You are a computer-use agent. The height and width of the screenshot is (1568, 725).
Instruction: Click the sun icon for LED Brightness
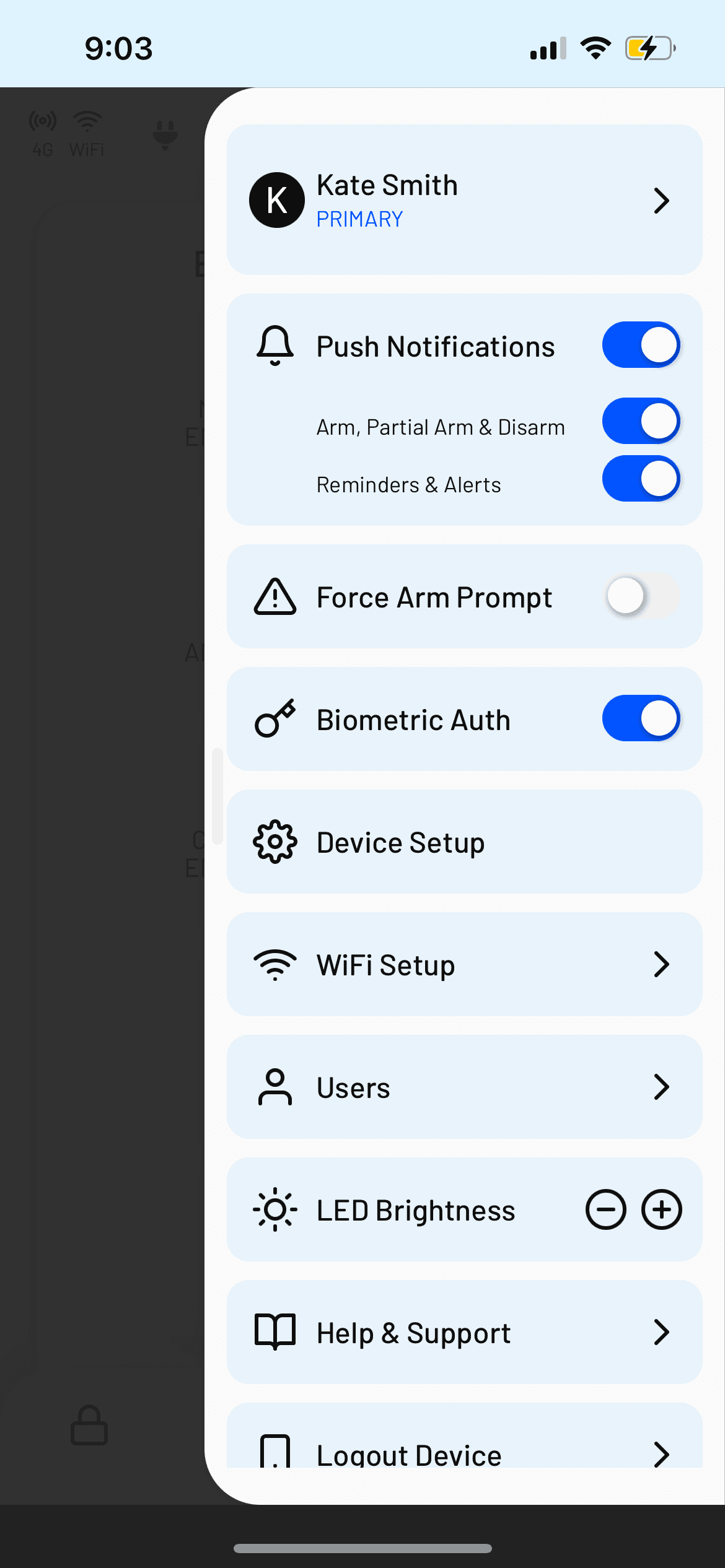click(x=275, y=1209)
